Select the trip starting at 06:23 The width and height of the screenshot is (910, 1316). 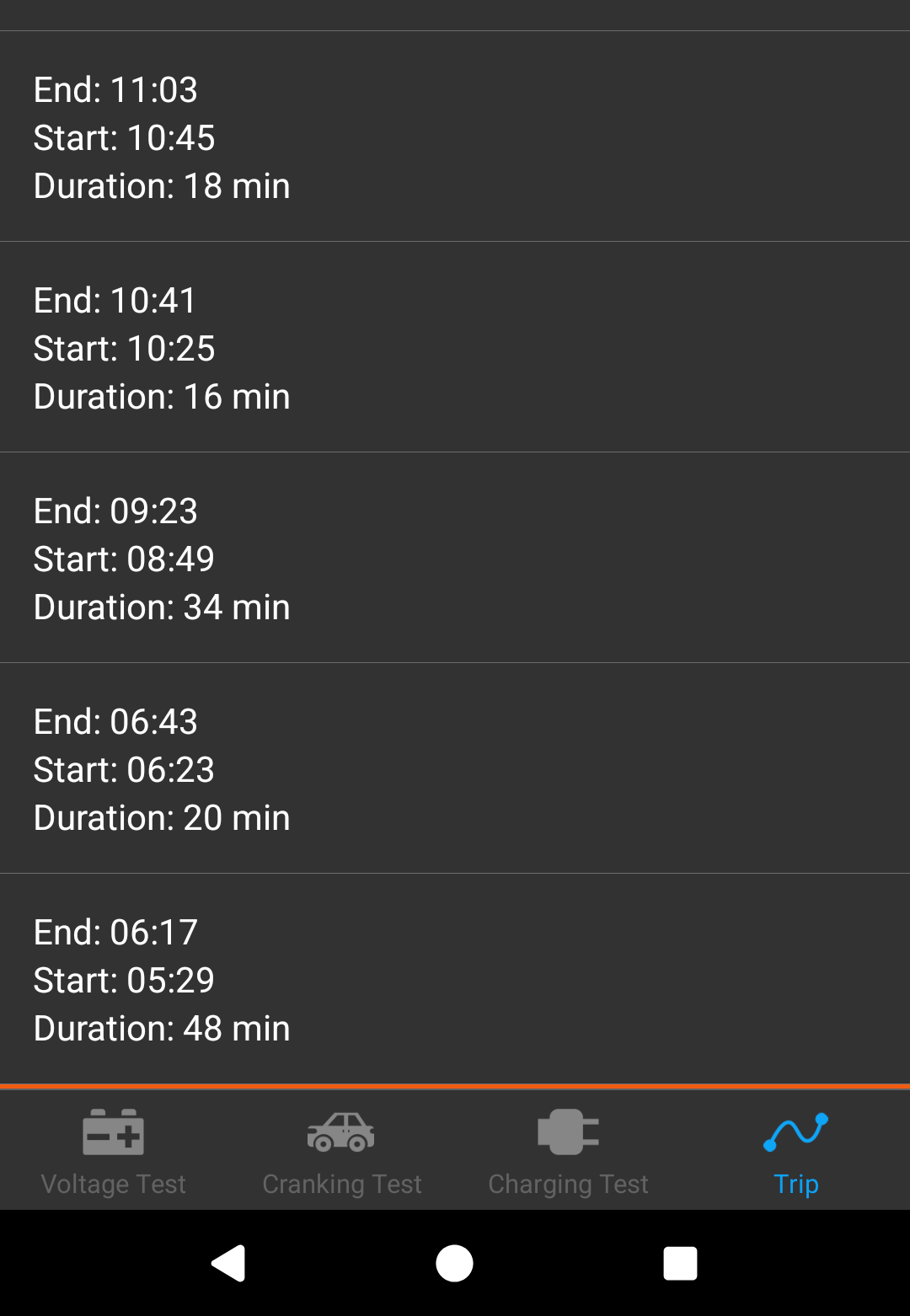[455, 769]
